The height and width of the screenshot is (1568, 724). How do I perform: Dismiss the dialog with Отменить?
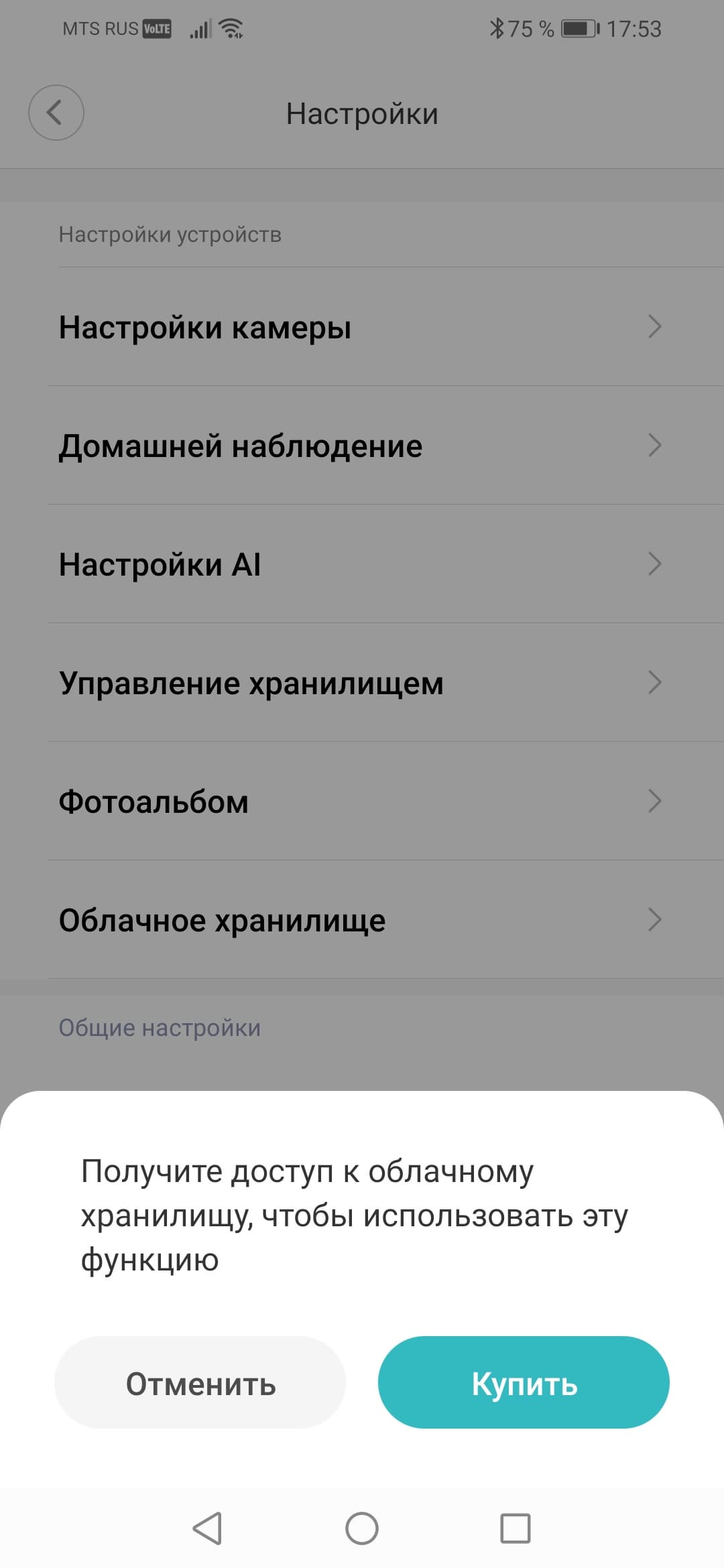tap(200, 1384)
